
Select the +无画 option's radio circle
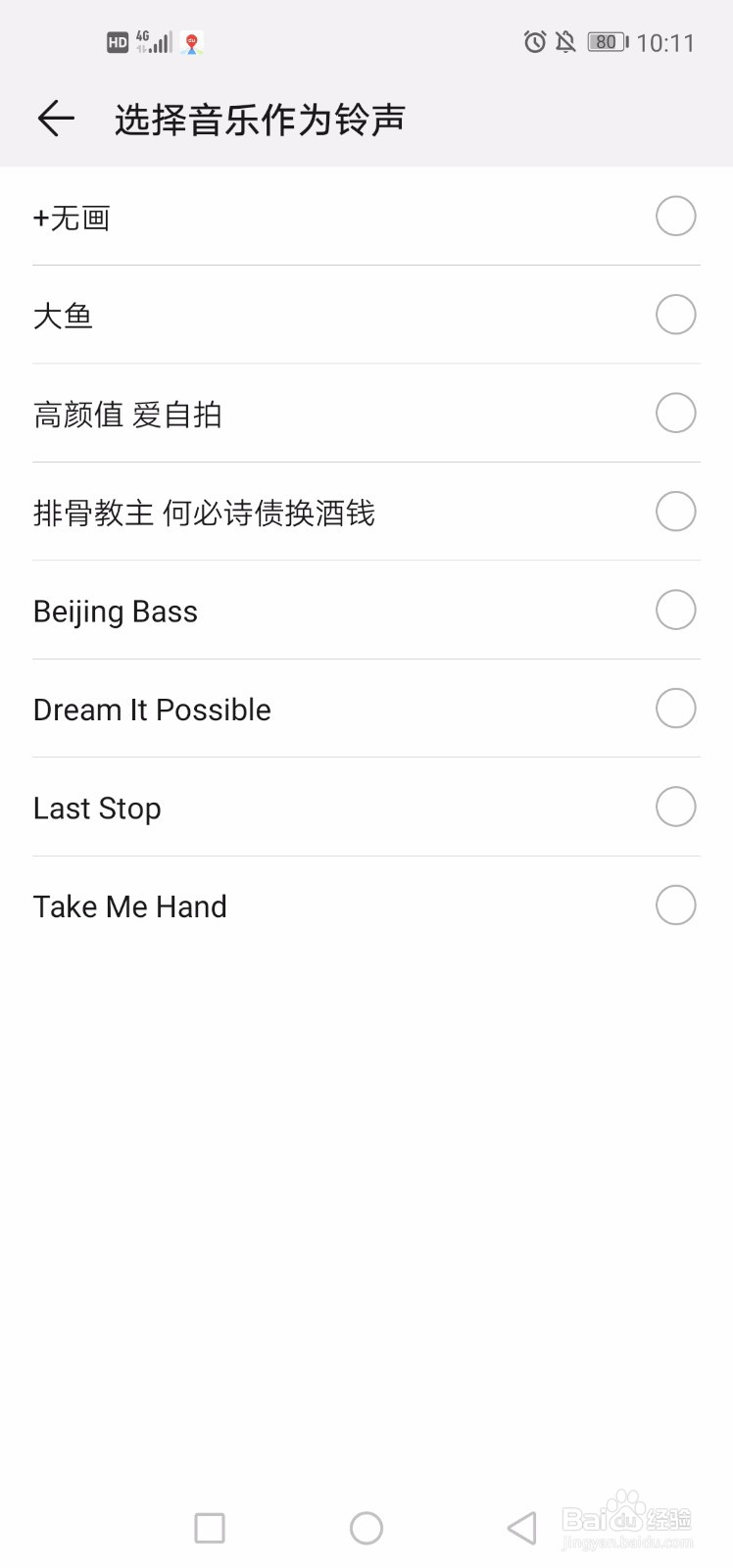(x=675, y=216)
